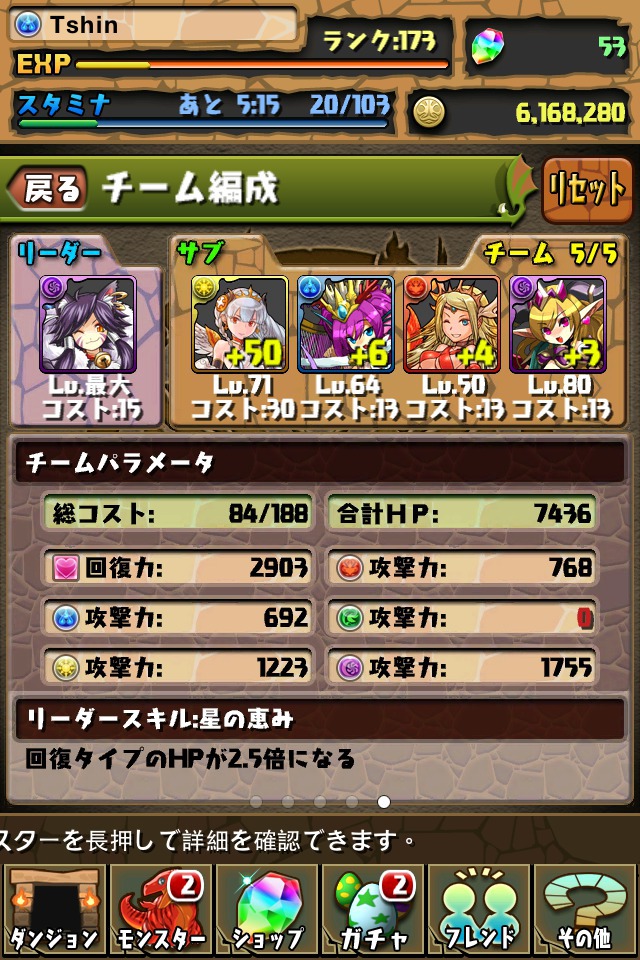The width and height of the screenshot is (640, 960).
Task: Tap the 戻る back button
Action: click(x=48, y=188)
